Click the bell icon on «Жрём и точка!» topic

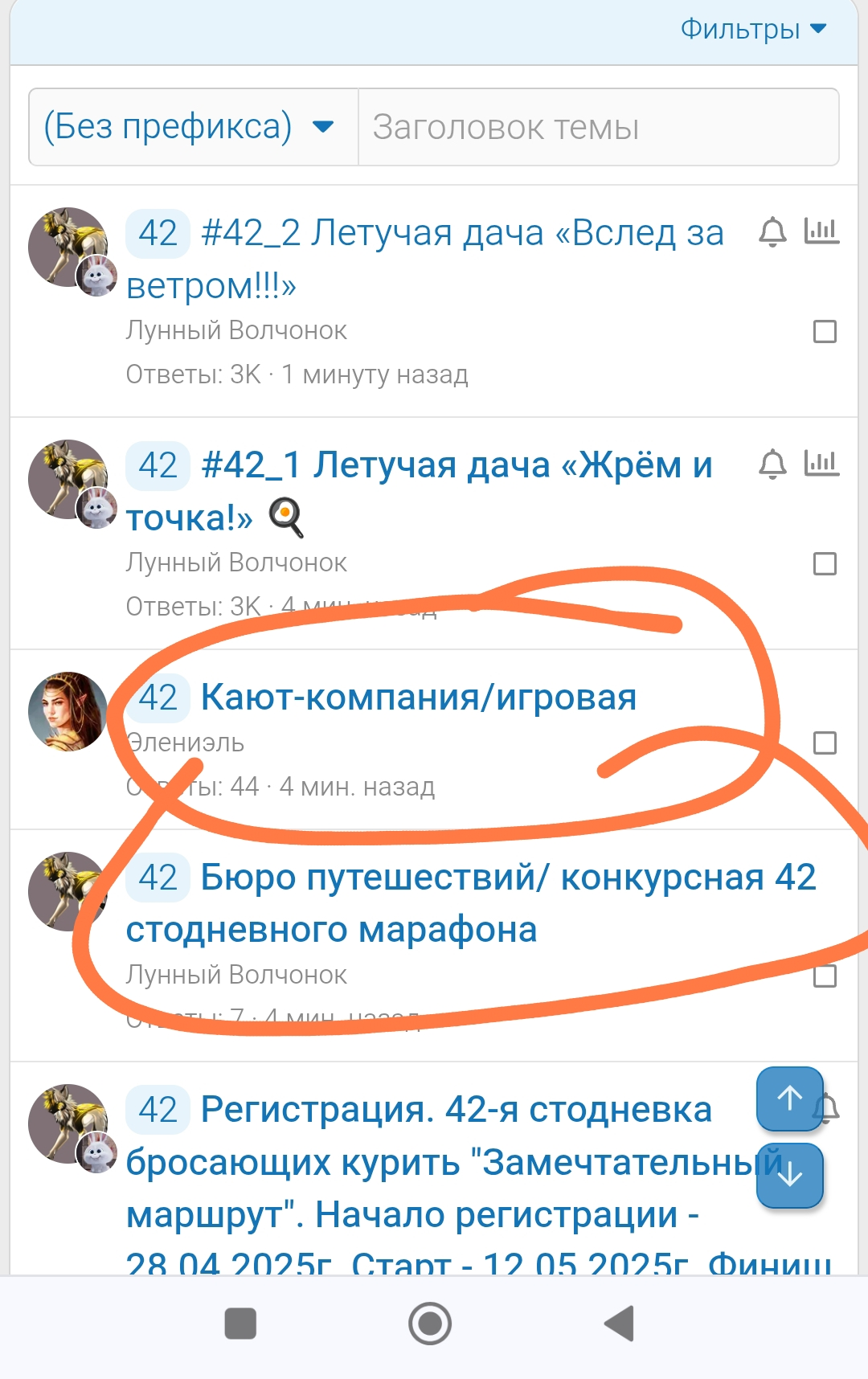(x=773, y=464)
